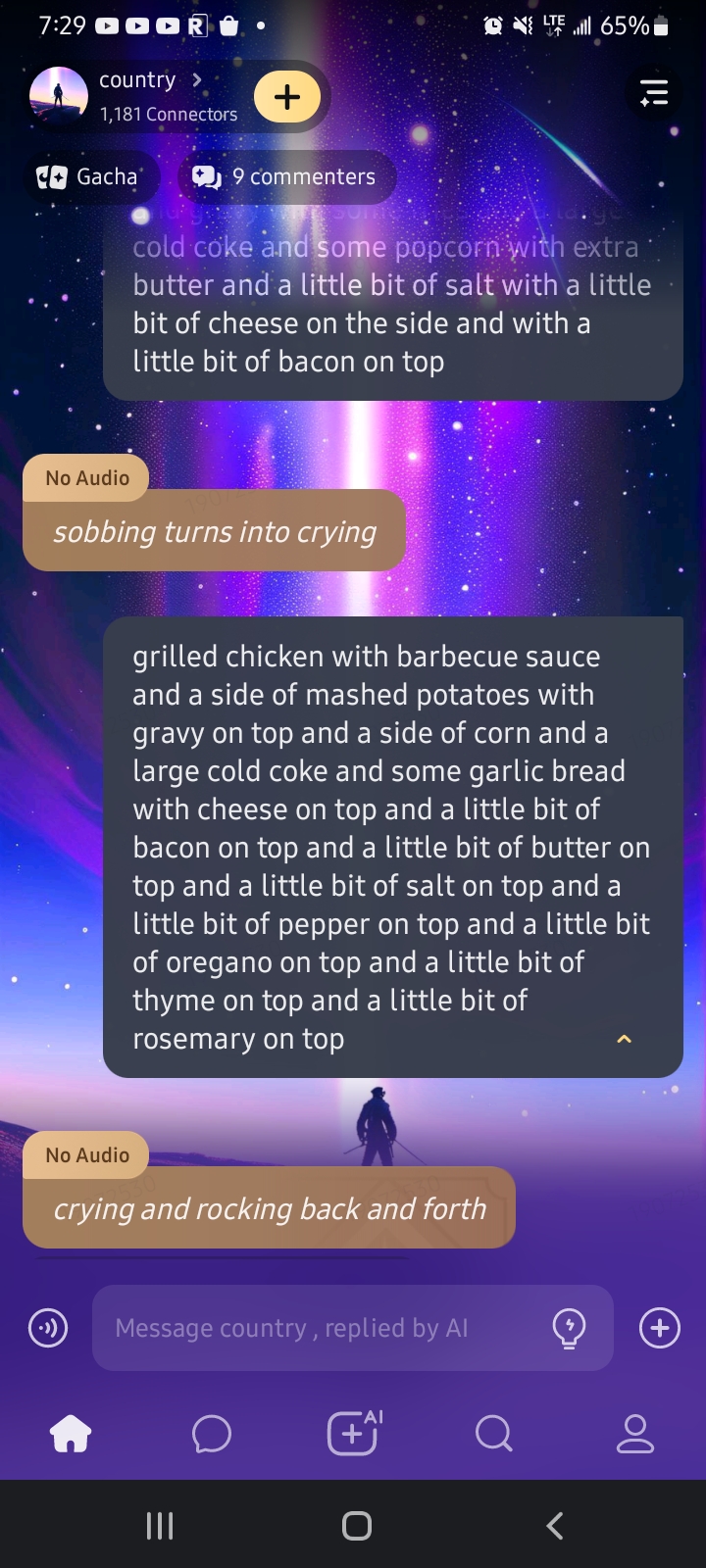706x1568 pixels.
Task: Switch to the Chats tab
Action: pyautogui.click(x=212, y=1435)
